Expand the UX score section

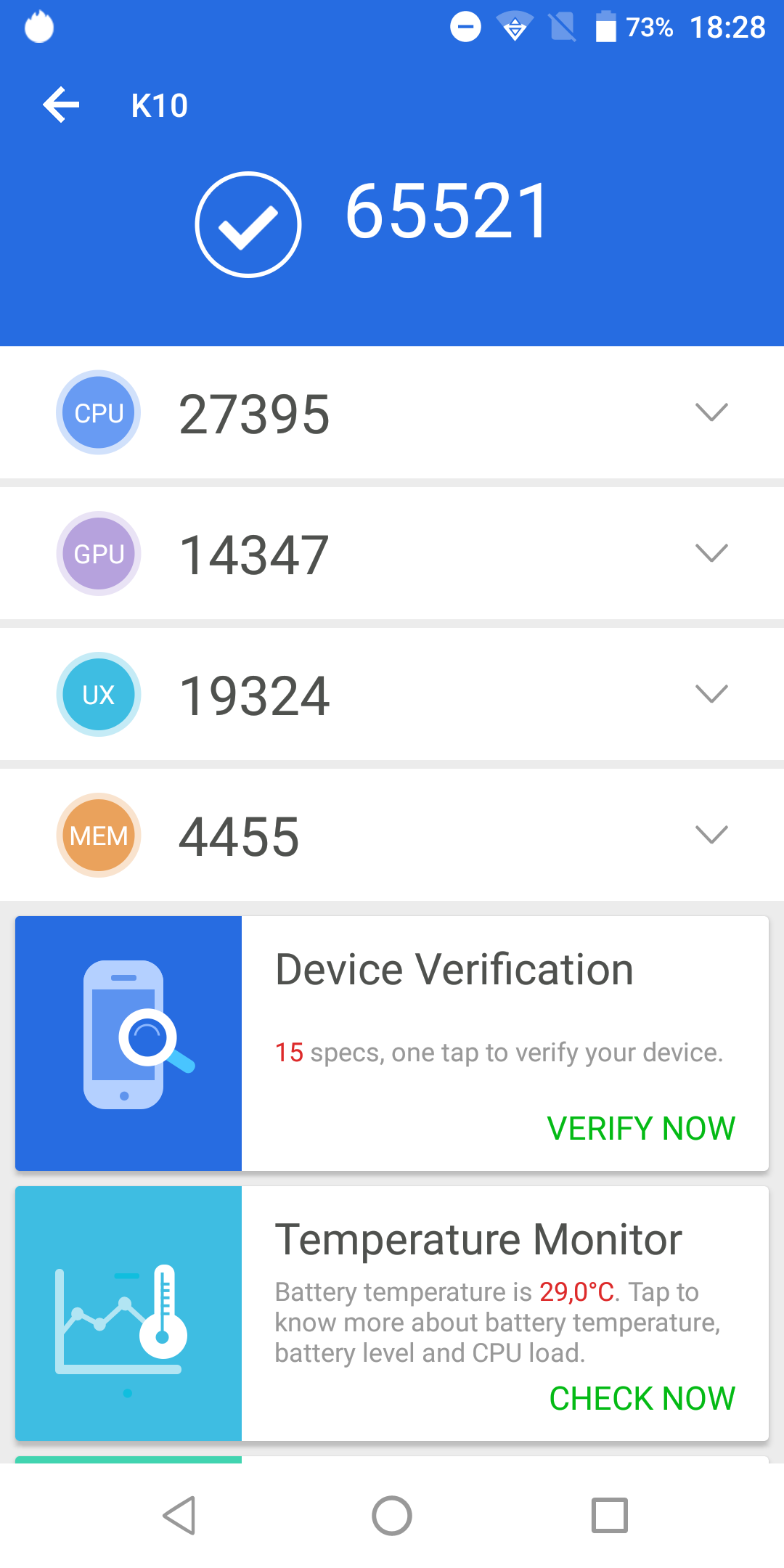coord(711,694)
